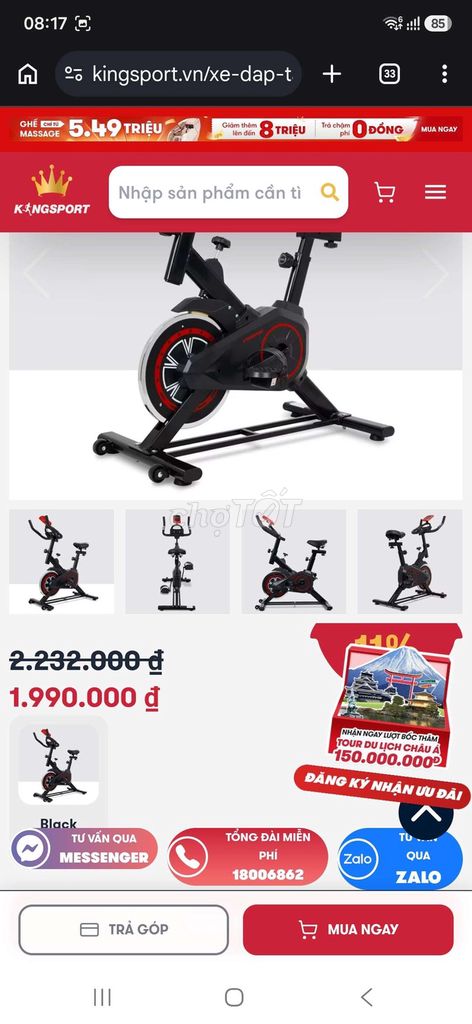Screen dimensions: 472x1024
Task: Open the hamburger menu
Action: tap(435, 192)
